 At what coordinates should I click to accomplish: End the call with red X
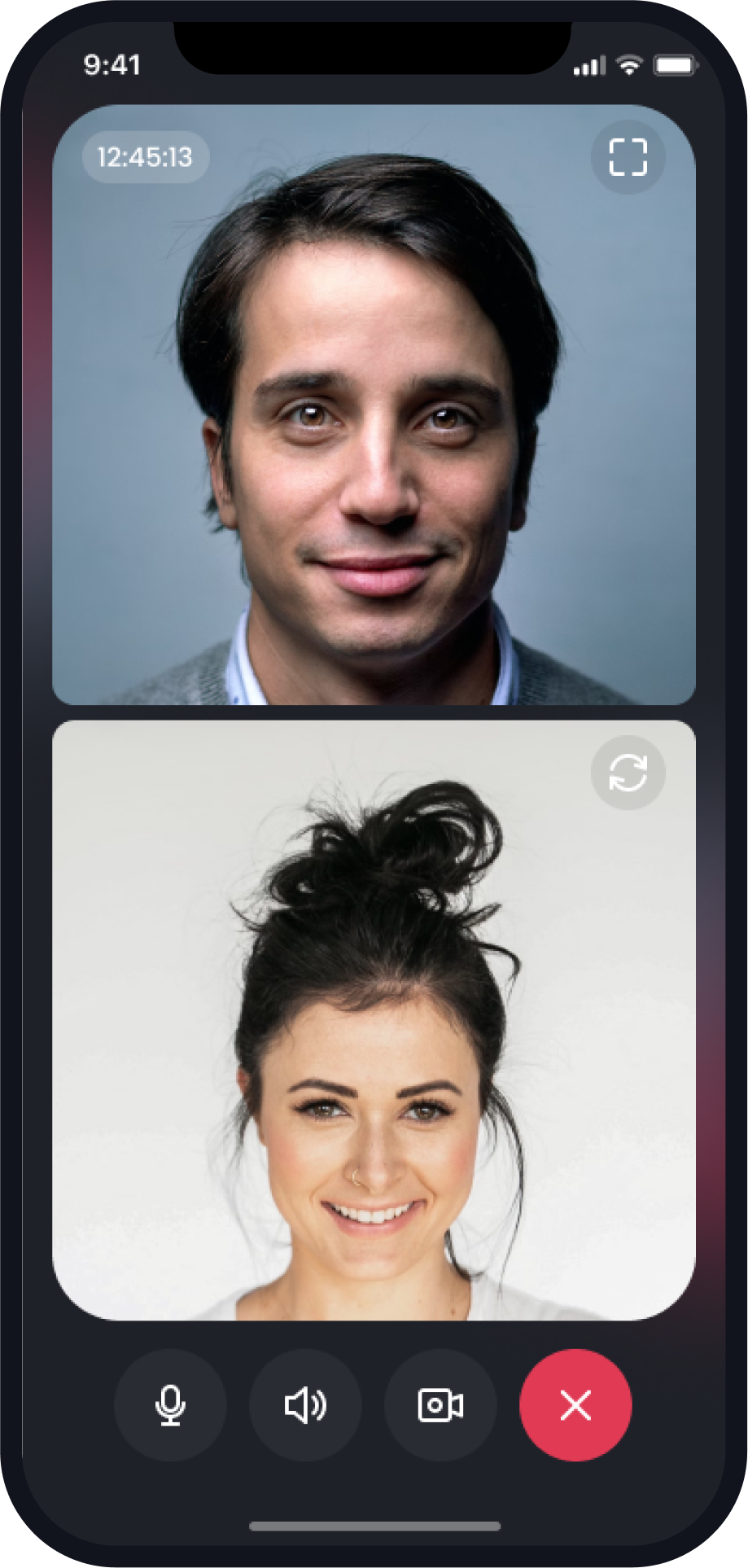tap(575, 1405)
